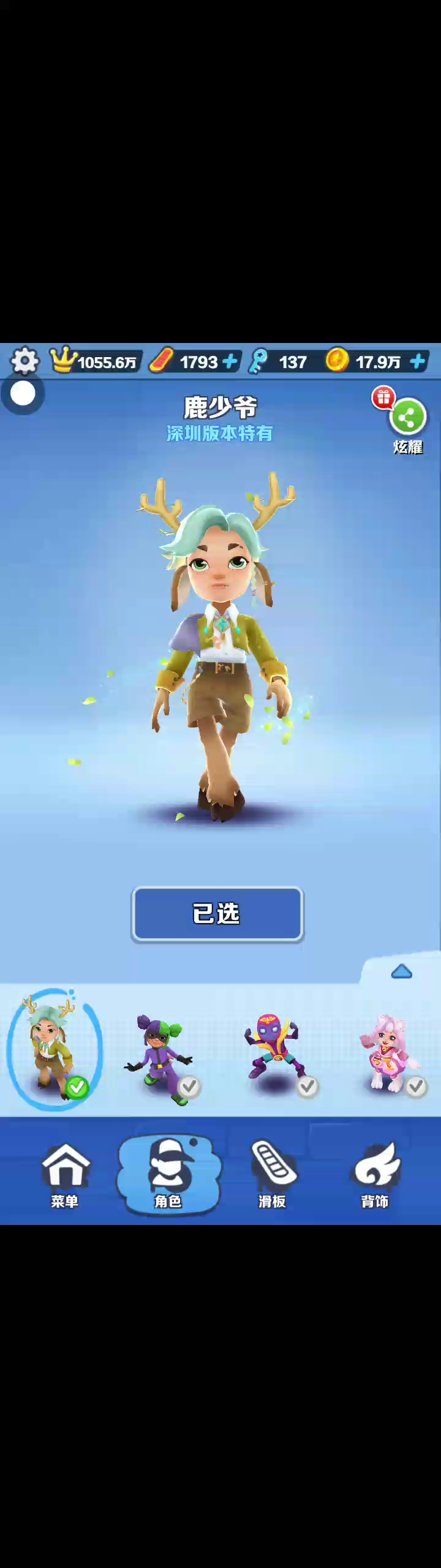
Task: Switch to the 背饰 tab
Action: 375,1173
